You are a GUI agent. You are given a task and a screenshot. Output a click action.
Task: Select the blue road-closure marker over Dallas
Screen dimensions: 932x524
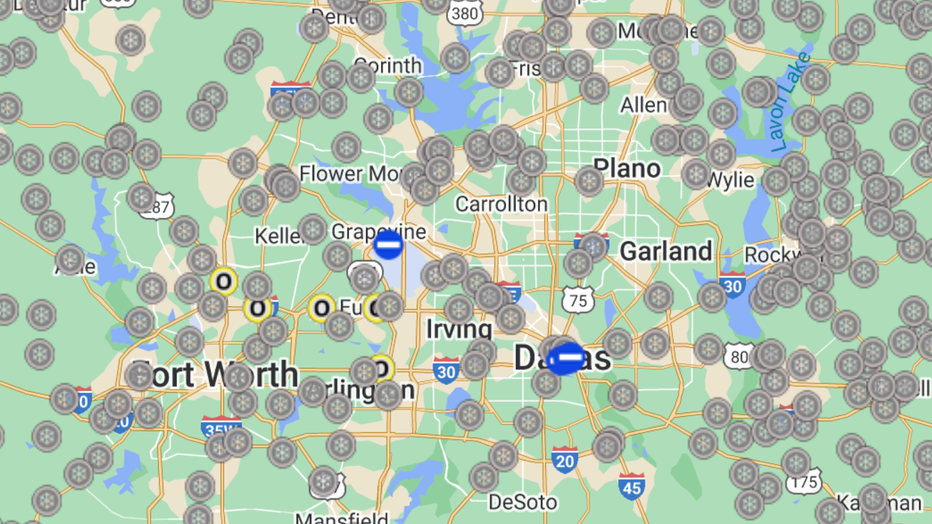tap(568, 358)
